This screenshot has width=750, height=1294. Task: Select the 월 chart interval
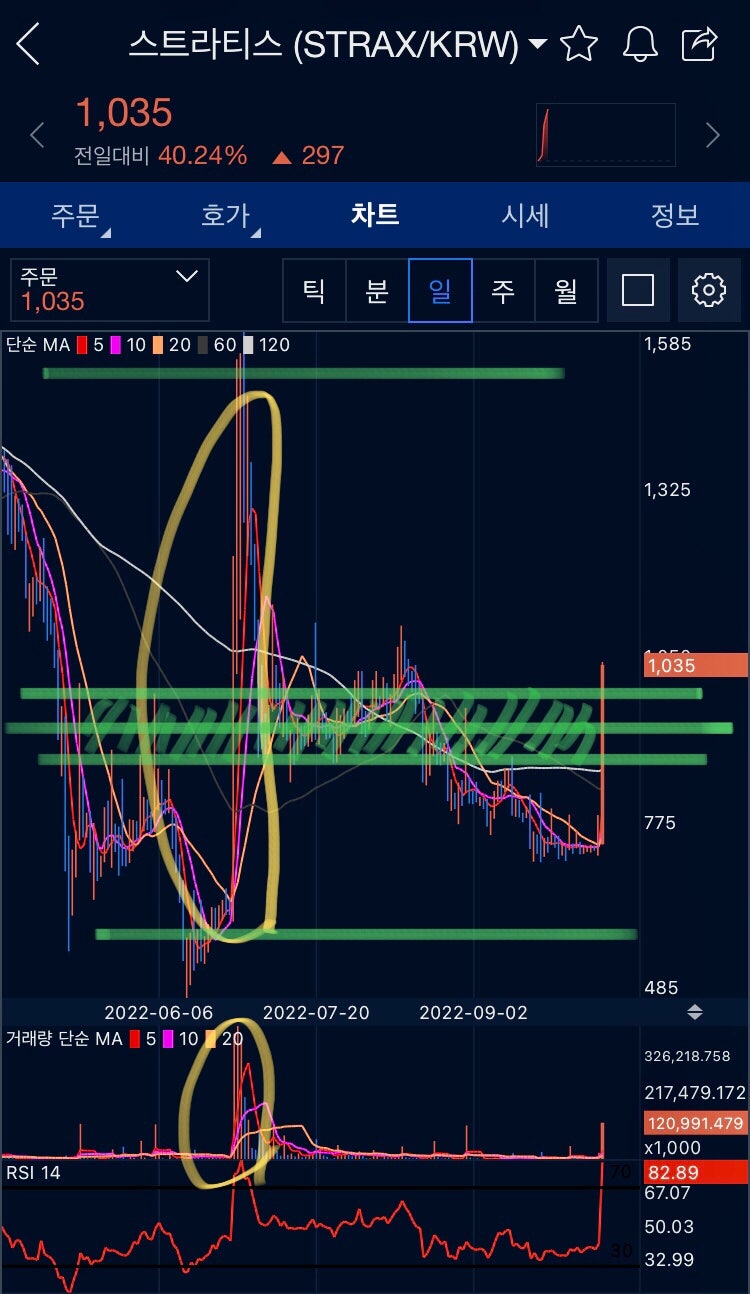[566, 291]
